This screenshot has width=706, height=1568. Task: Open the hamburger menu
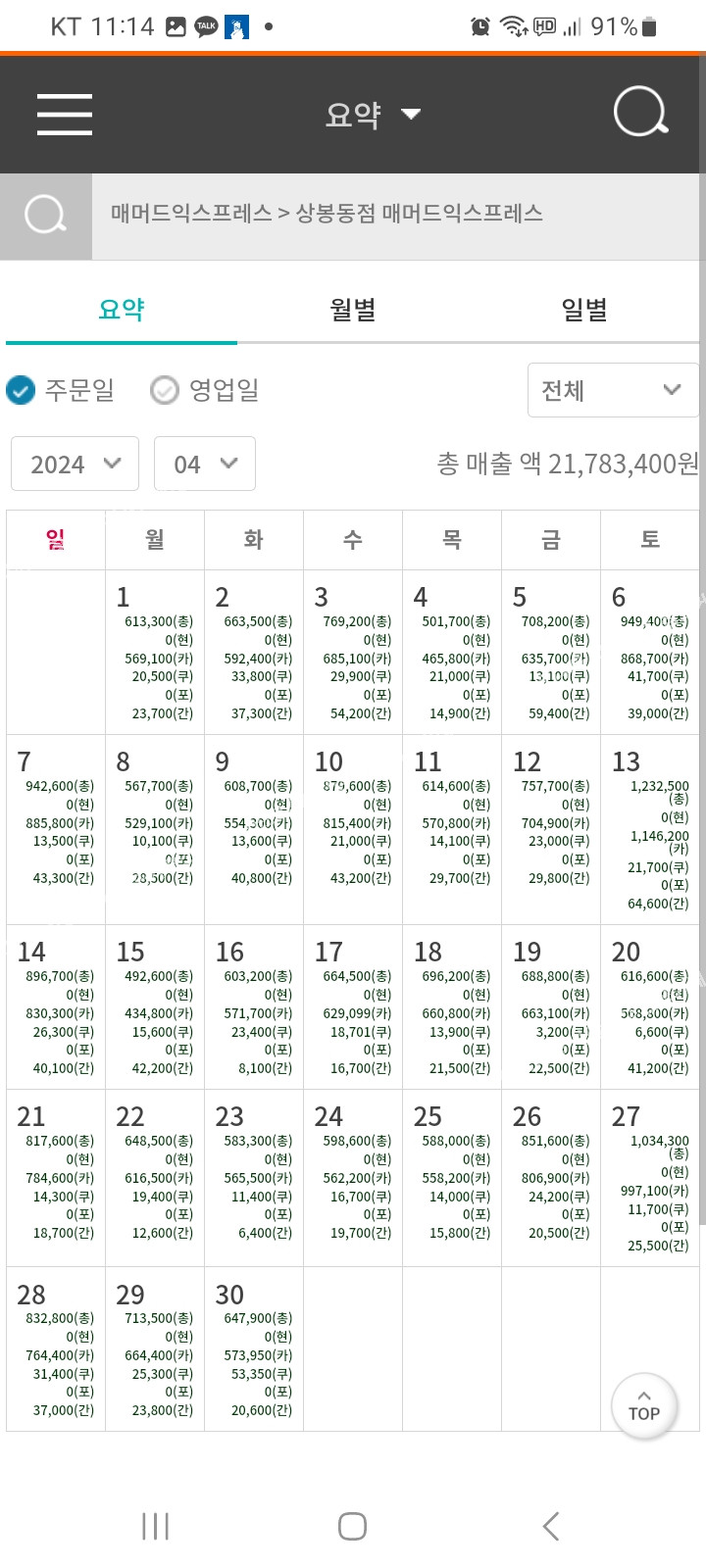click(65, 115)
